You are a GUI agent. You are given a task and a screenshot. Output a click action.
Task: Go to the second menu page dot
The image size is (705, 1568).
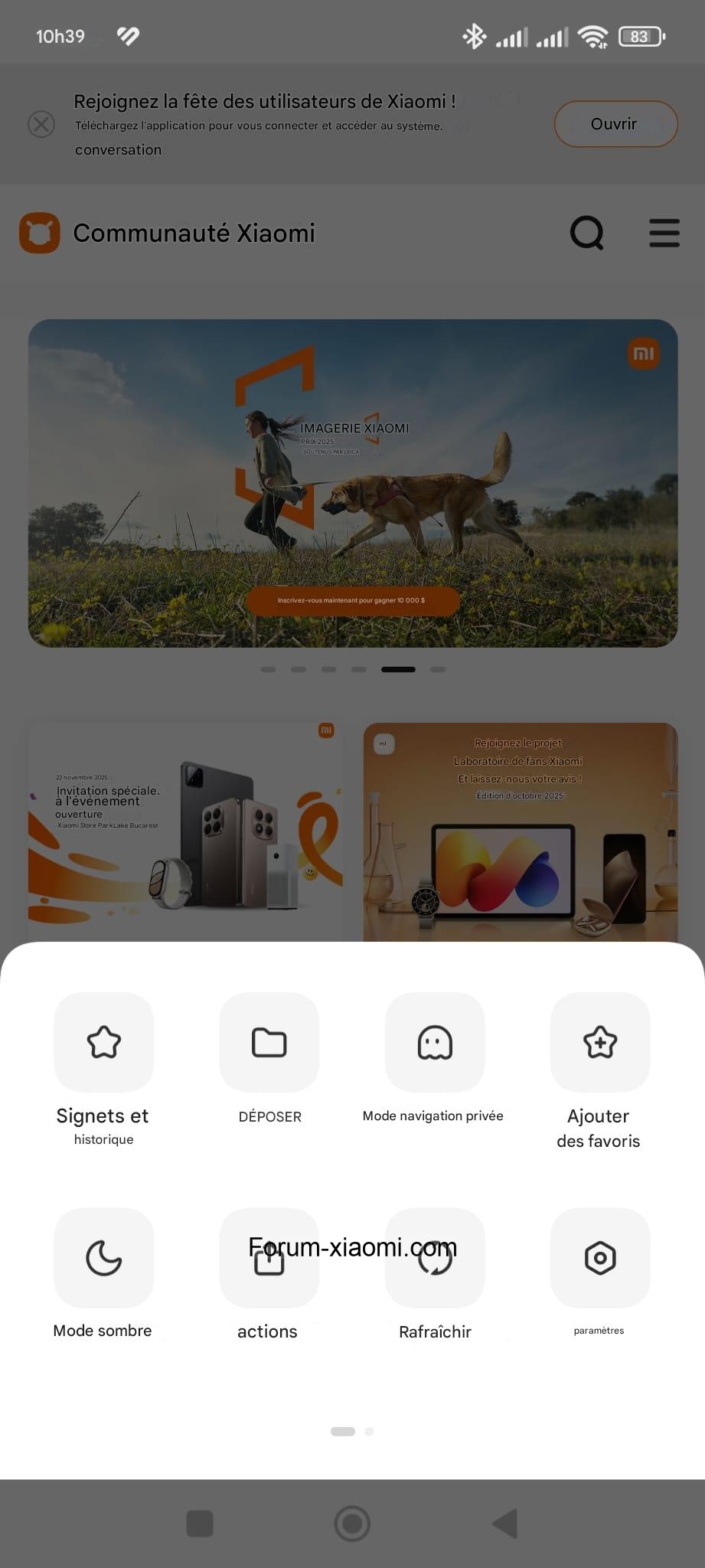click(x=369, y=1431)
